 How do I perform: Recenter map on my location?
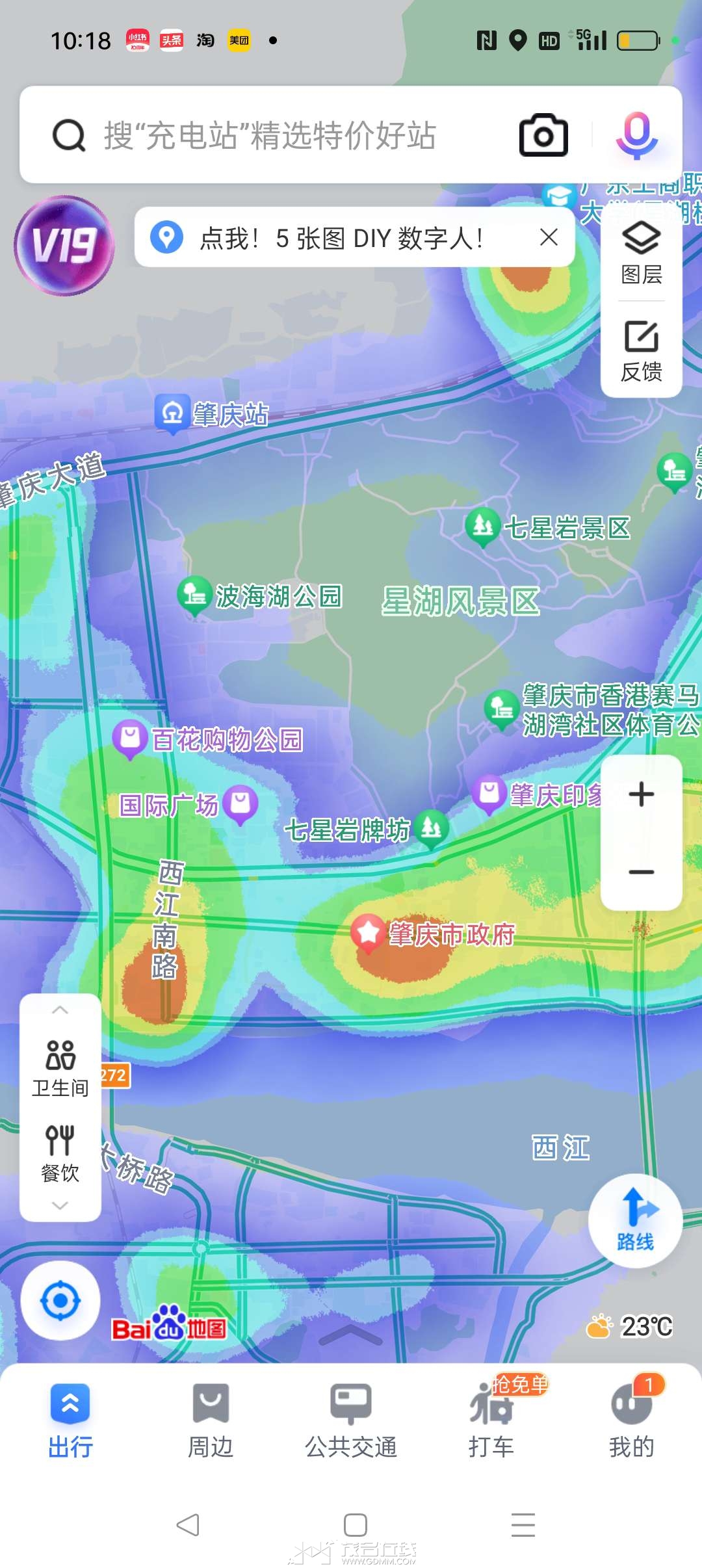pyautogui.click(x=60, y=1301)
